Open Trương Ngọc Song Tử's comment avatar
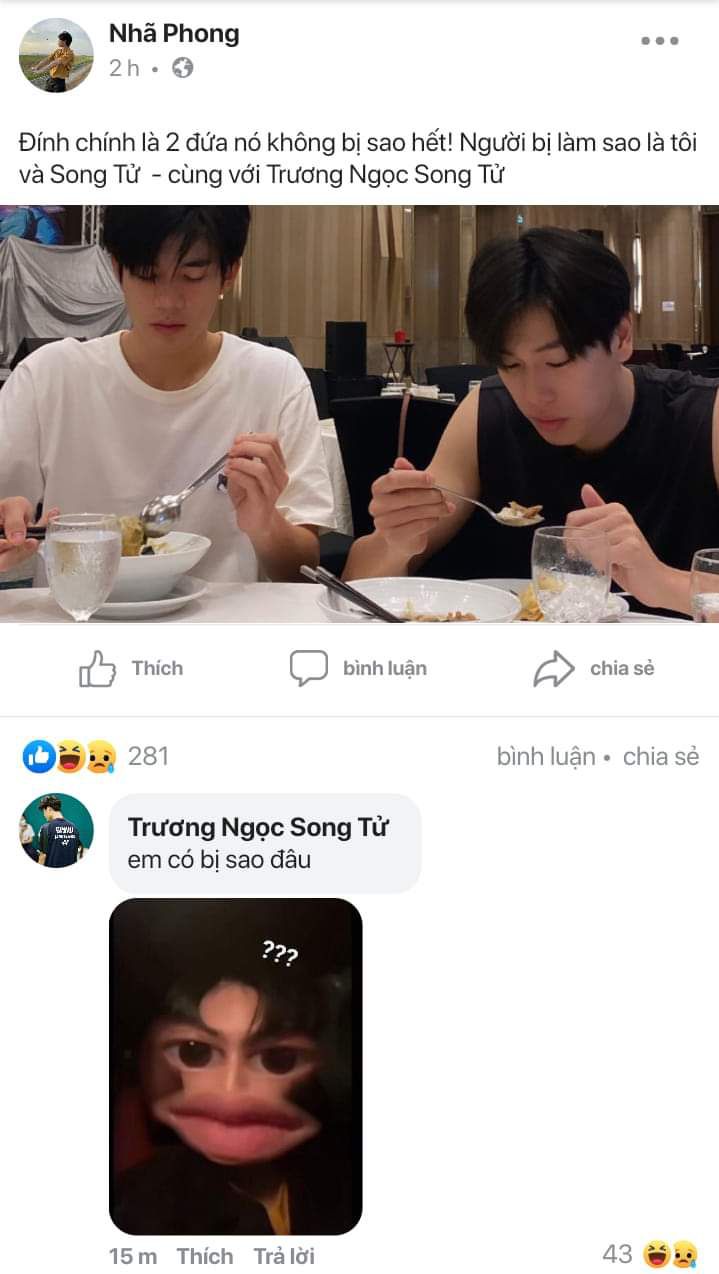This screenshot has height=1274, width=719. point(56,831)
